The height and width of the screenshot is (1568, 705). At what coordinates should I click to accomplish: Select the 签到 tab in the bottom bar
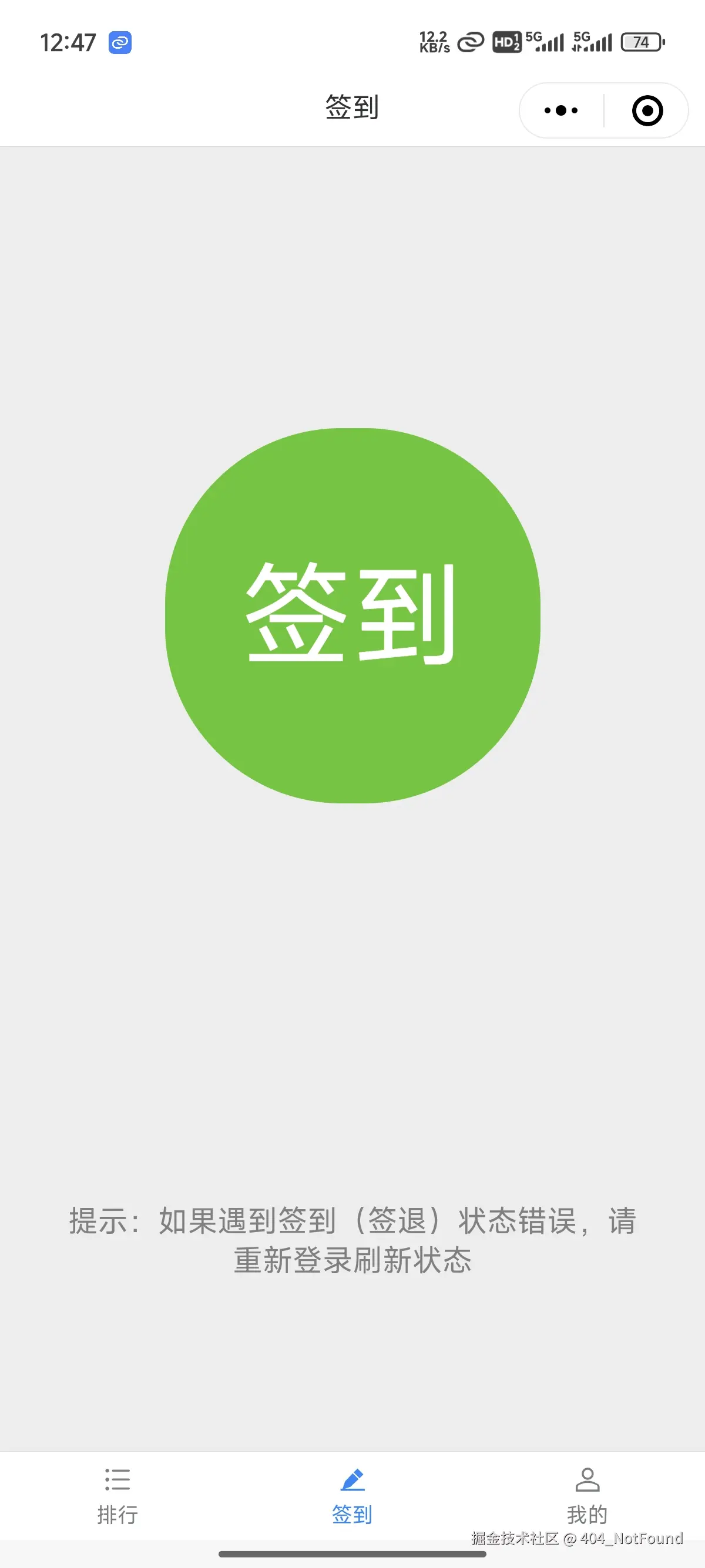352,1497
